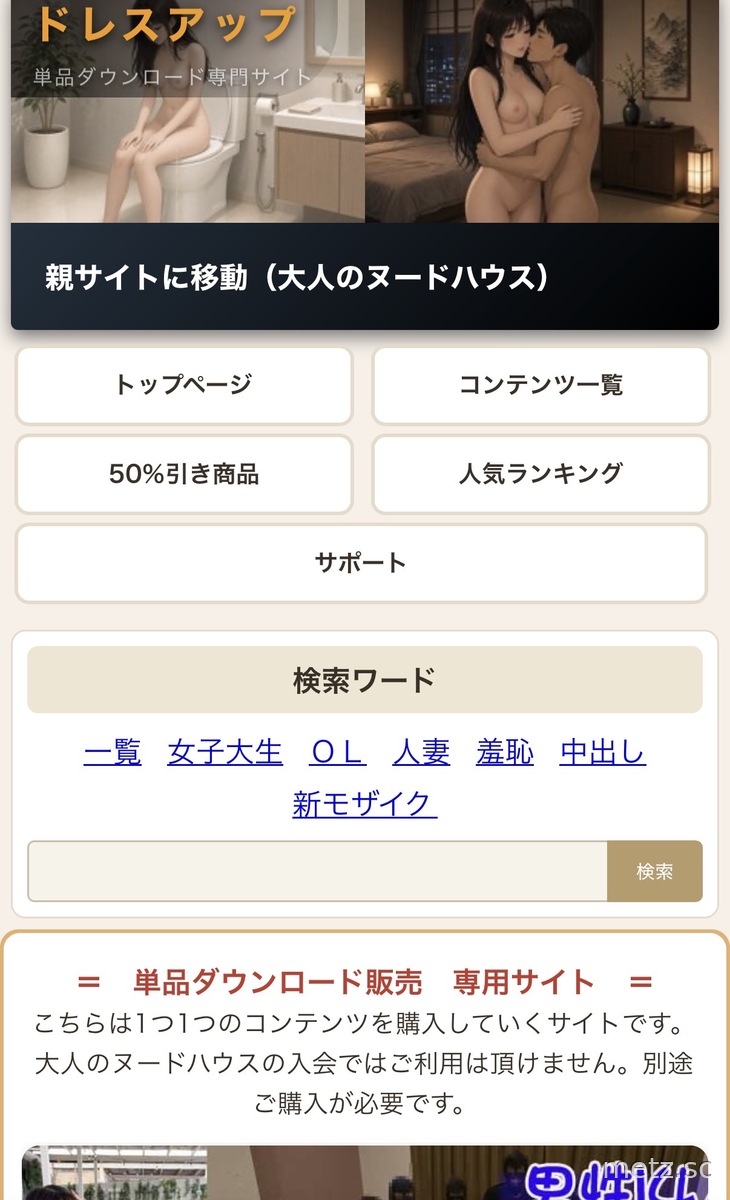This screenshot has width=730, height=1200.
Task: Tap the 一覧 search word link
Action: (x=113, y=752)
